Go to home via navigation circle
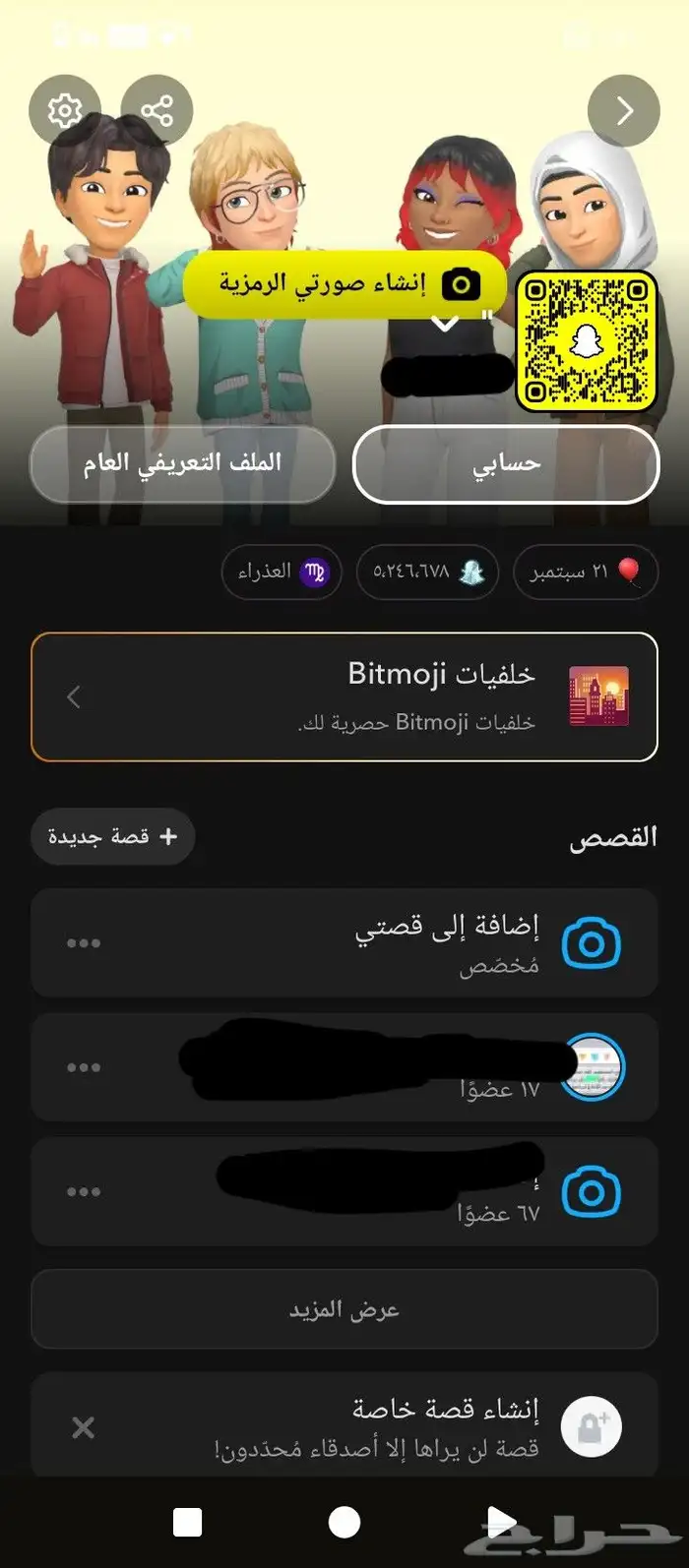Viewport: 689px width, 1568px height. 344,1523
